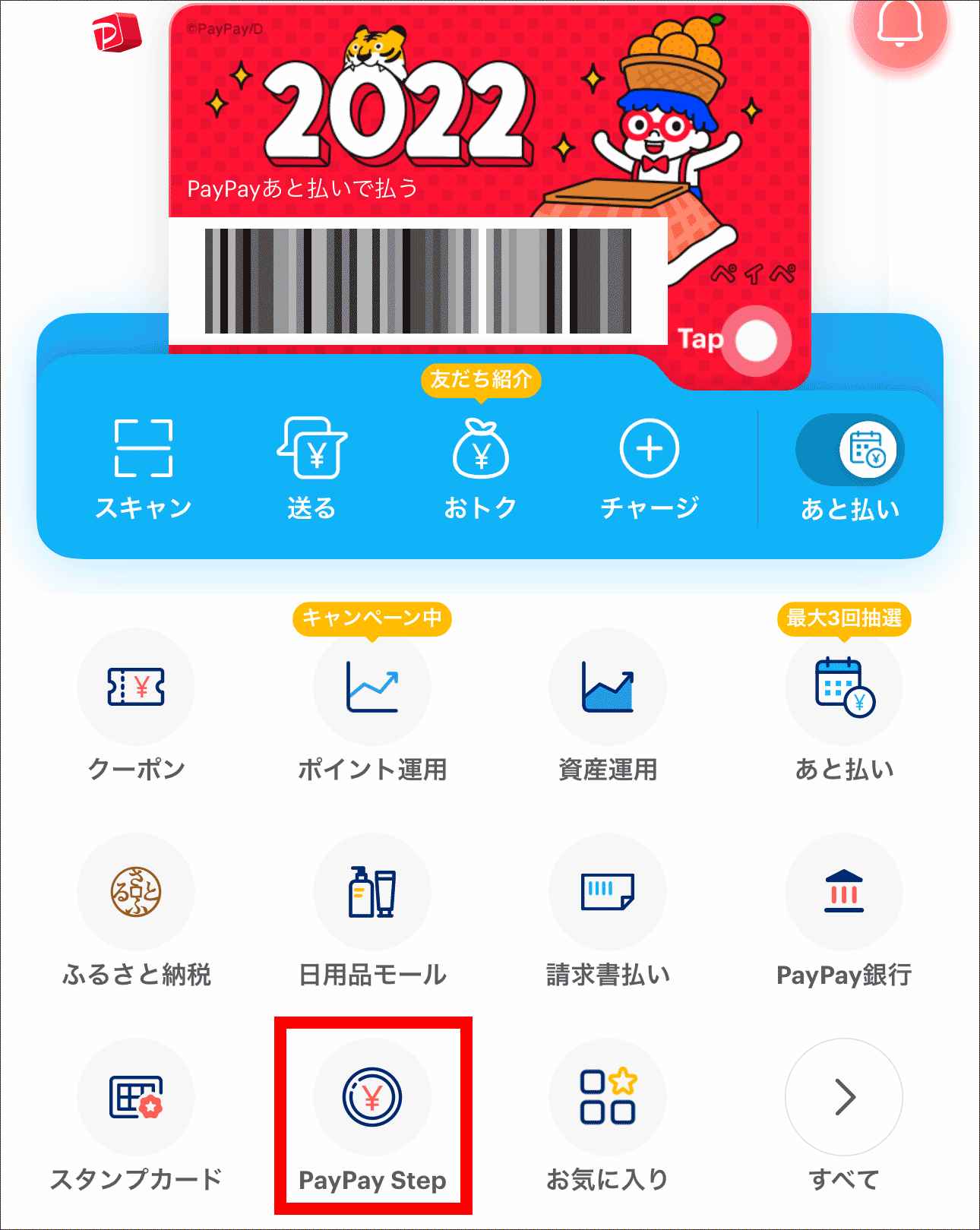Tap the payment barcode card
The image size is (980, 1230).
point(418,281)
